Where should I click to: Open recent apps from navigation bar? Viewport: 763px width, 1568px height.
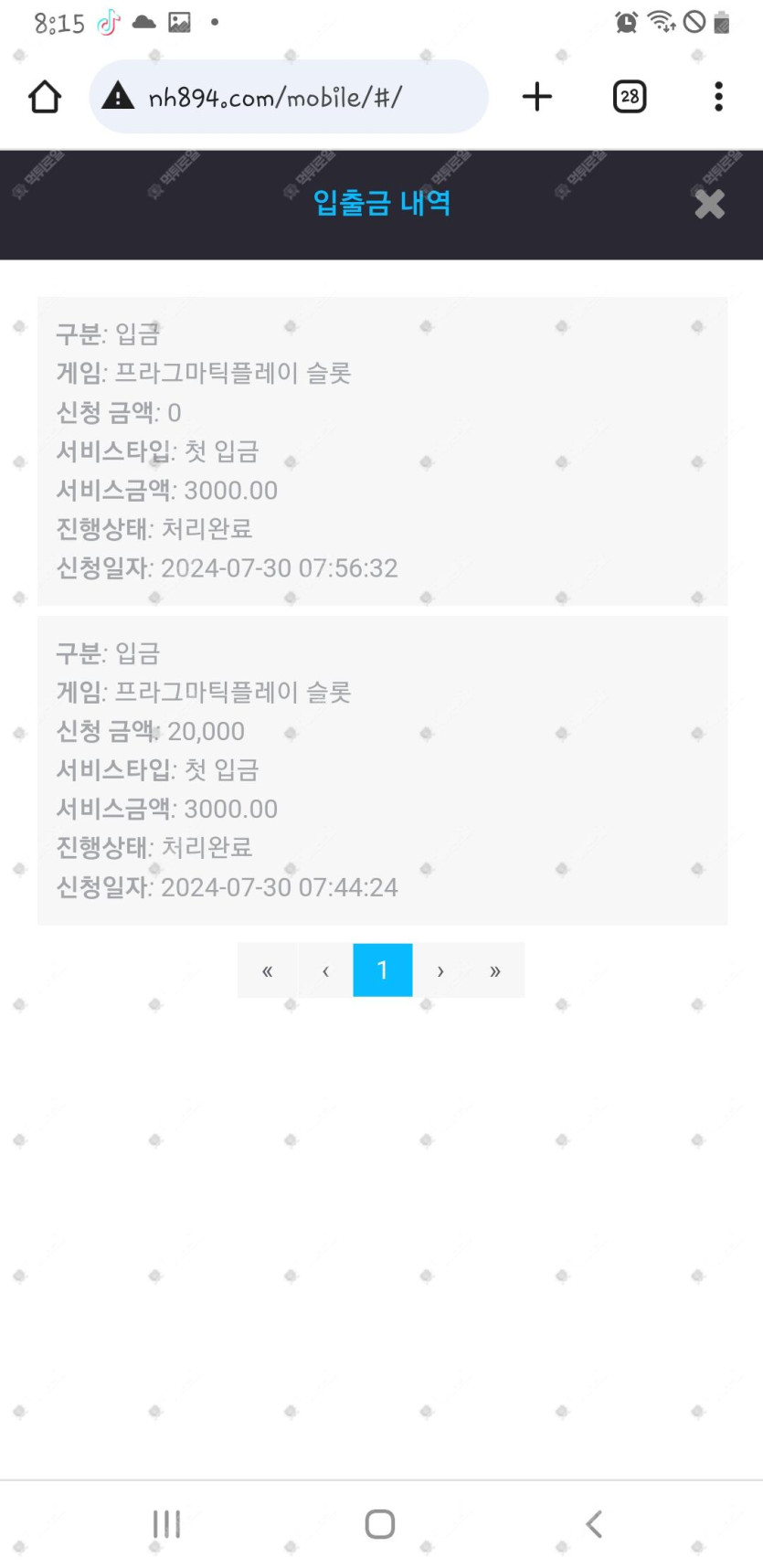[x=166, y=1524]
